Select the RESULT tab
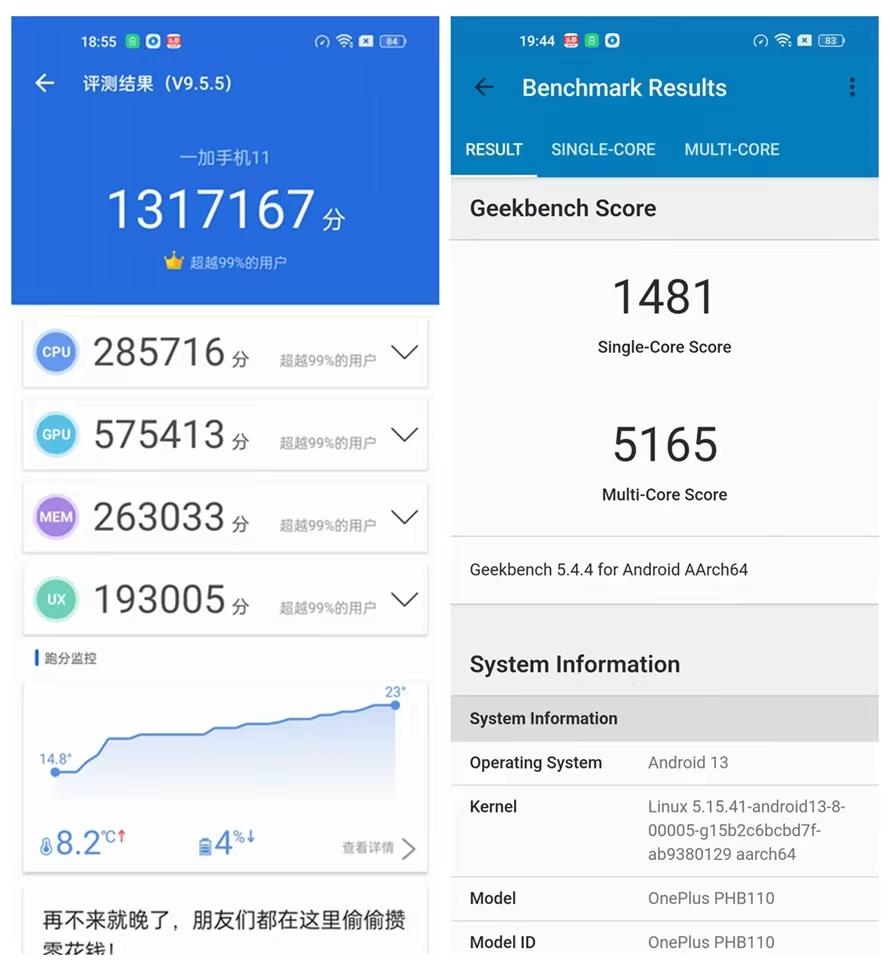 click(494, 149)
